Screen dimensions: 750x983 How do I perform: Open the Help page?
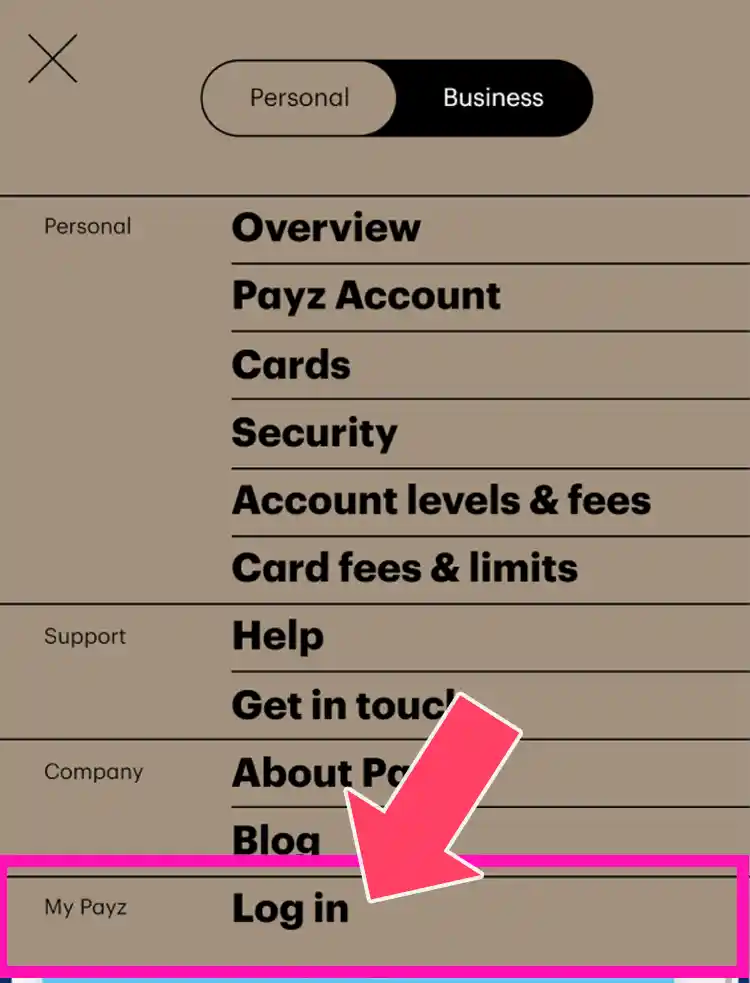278,636
